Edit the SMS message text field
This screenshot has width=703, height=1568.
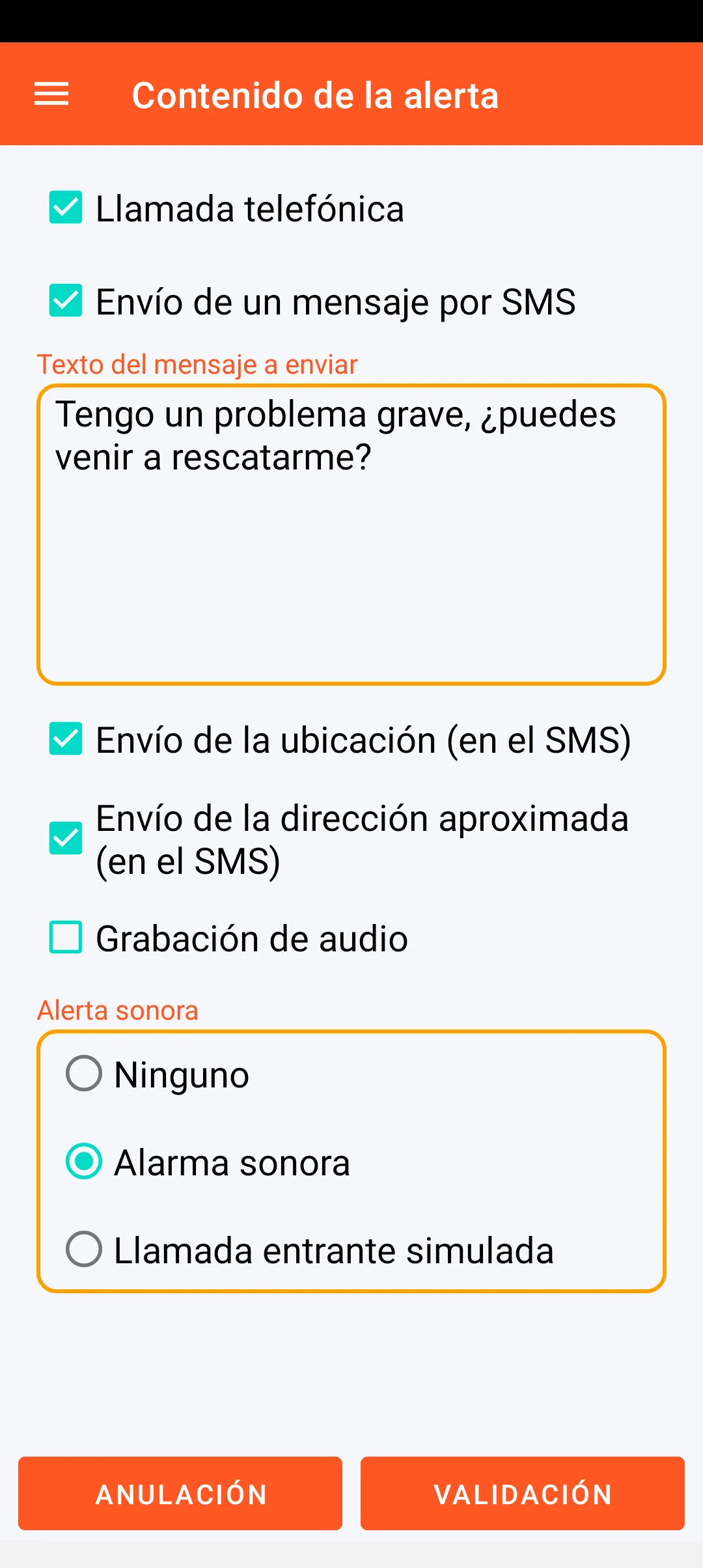click(351, 534)
